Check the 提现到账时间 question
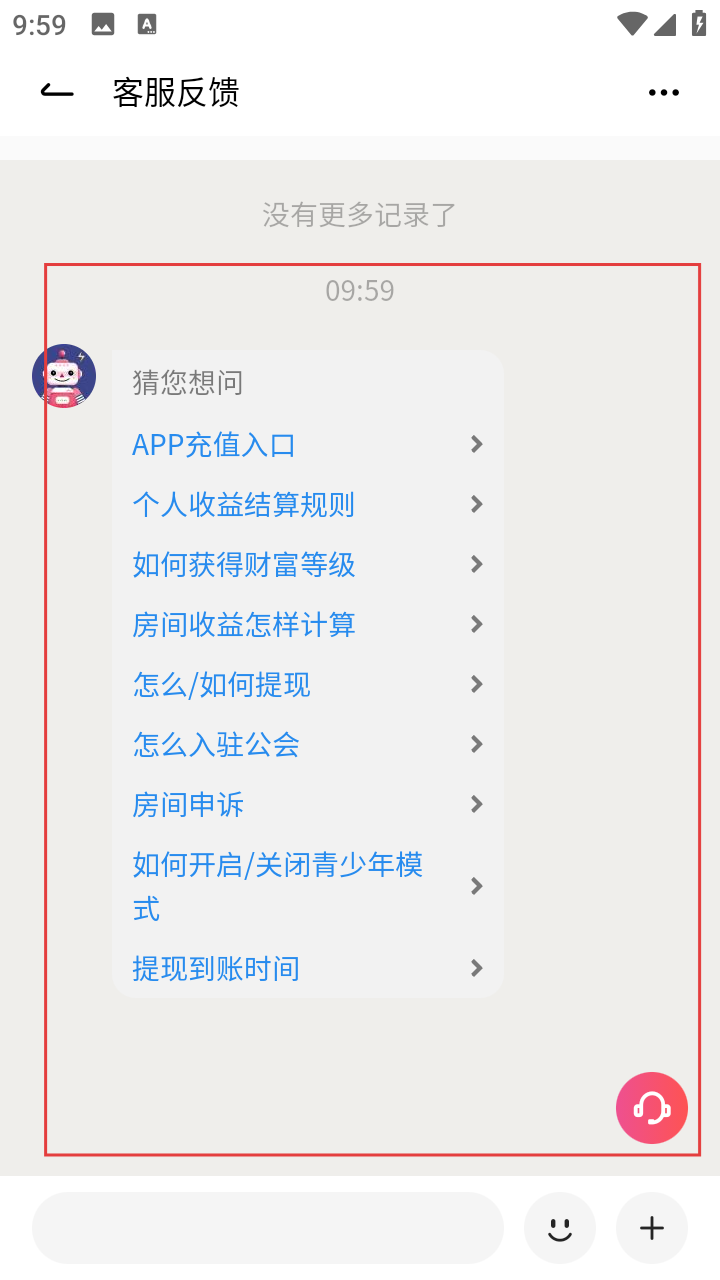Viewport: 720px width, 1280px height. tap(307, 968)
